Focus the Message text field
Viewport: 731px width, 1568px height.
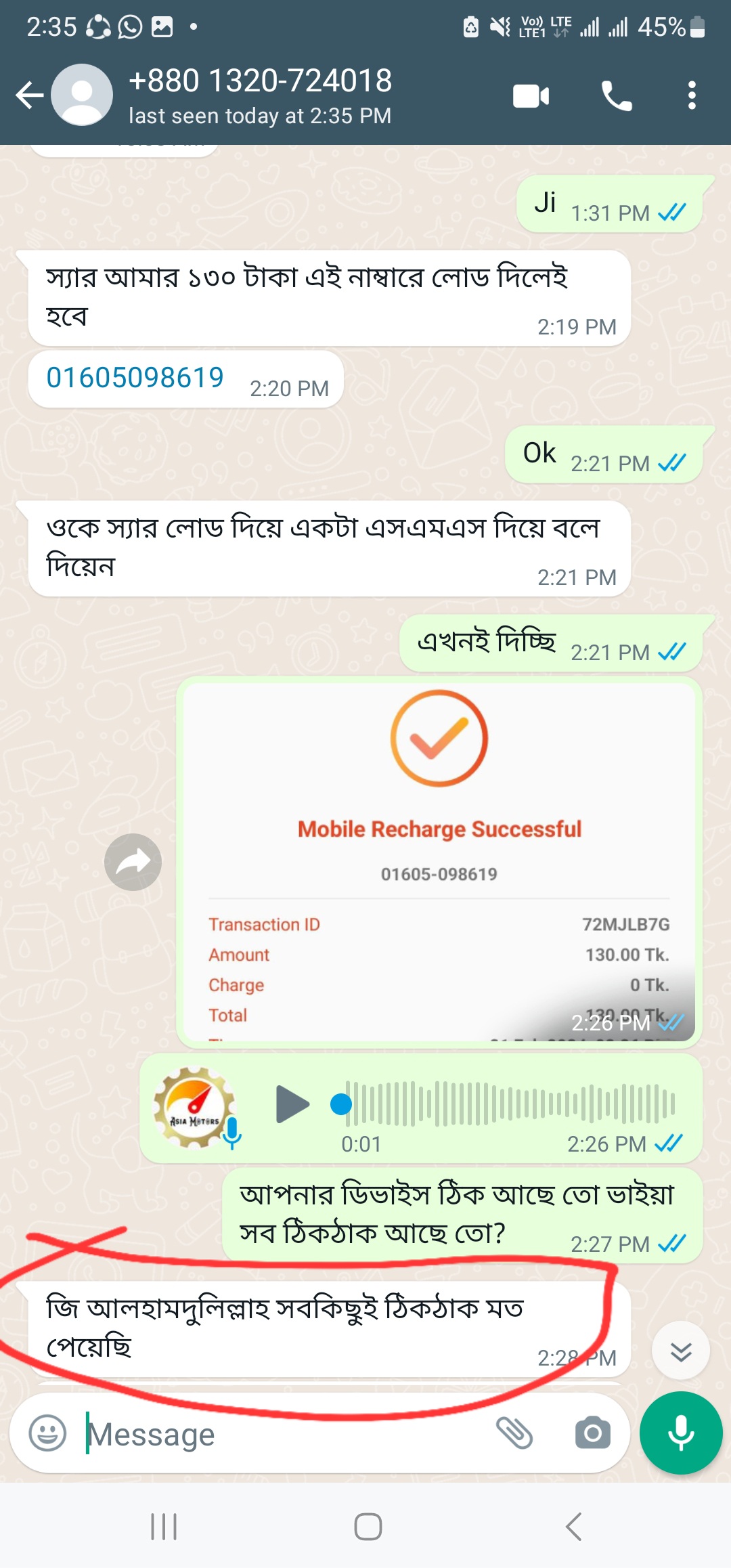(x=284, y=1434)
